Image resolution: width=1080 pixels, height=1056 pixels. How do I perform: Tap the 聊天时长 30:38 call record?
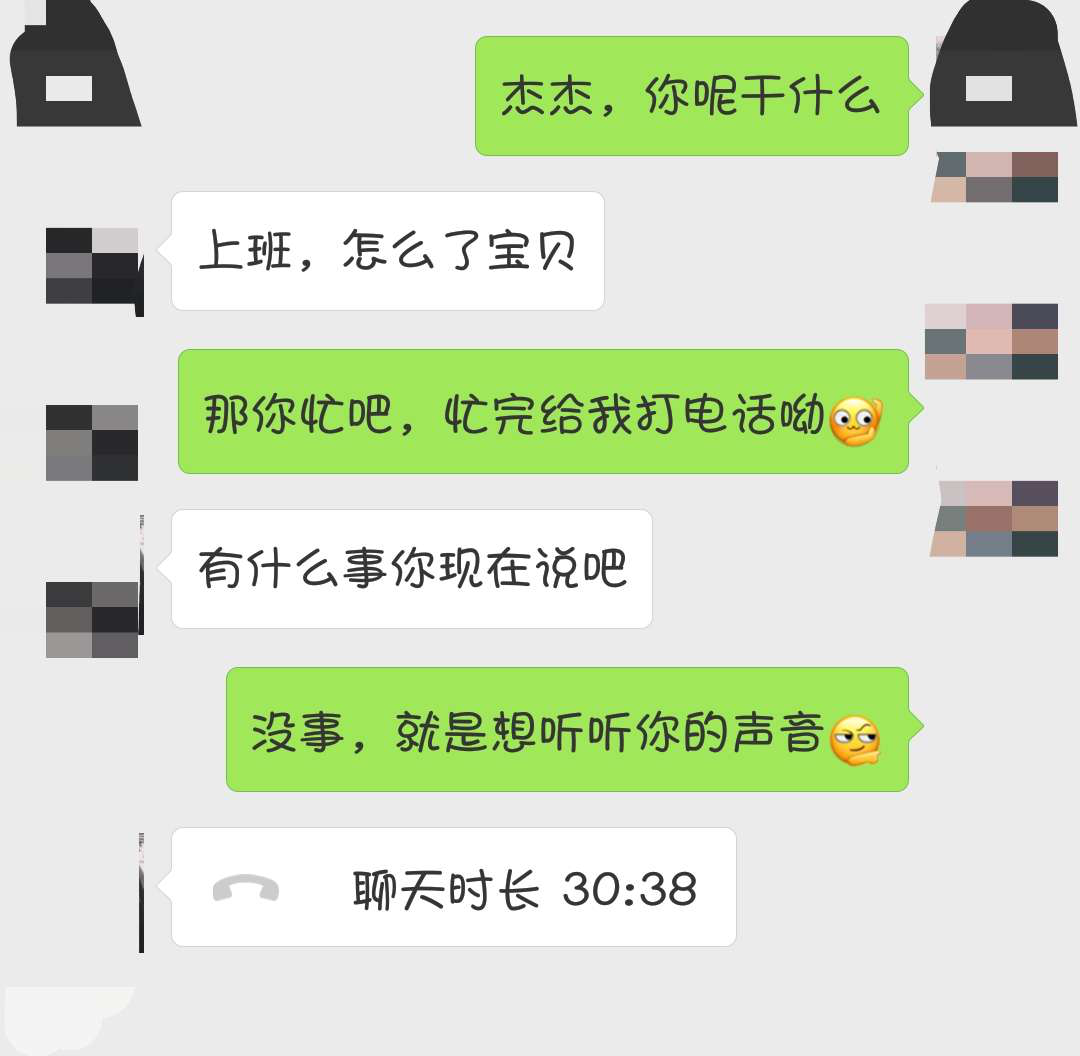[454, 888]
